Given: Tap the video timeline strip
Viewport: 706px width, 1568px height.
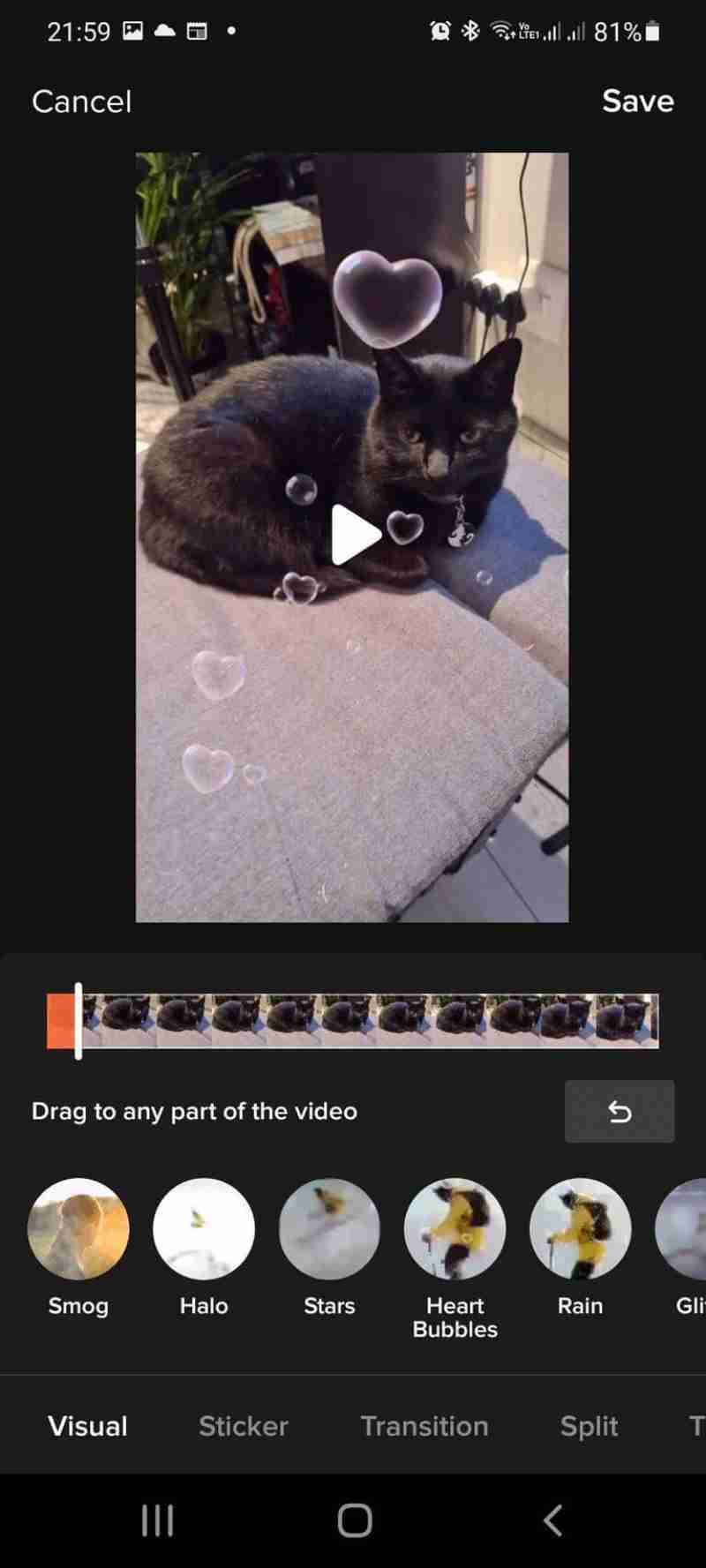Looking at the screenshot, I should point(371,1021).
